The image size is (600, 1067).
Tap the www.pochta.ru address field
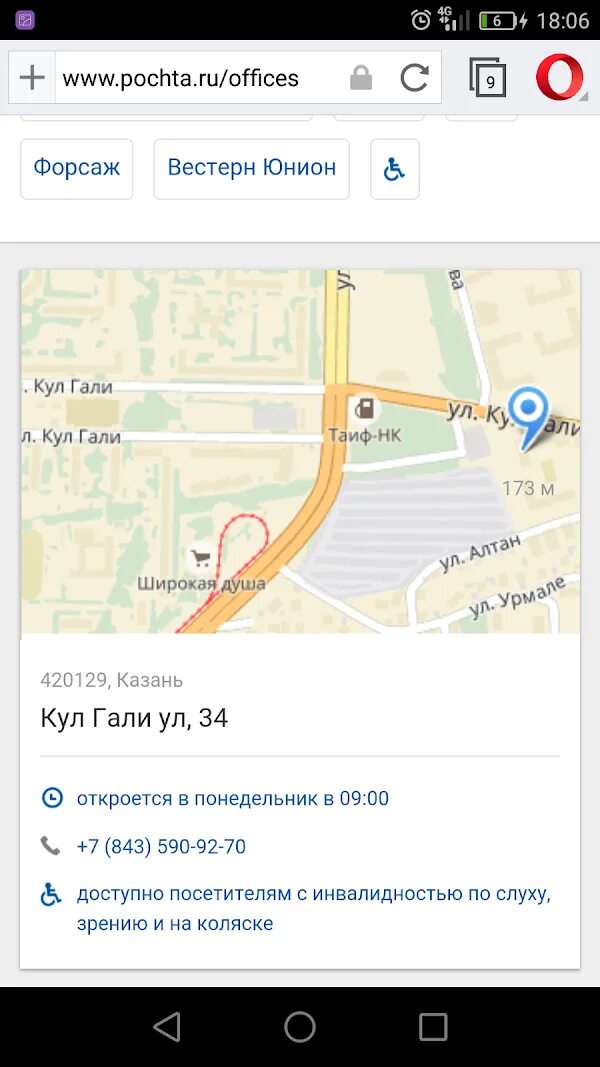197,78
